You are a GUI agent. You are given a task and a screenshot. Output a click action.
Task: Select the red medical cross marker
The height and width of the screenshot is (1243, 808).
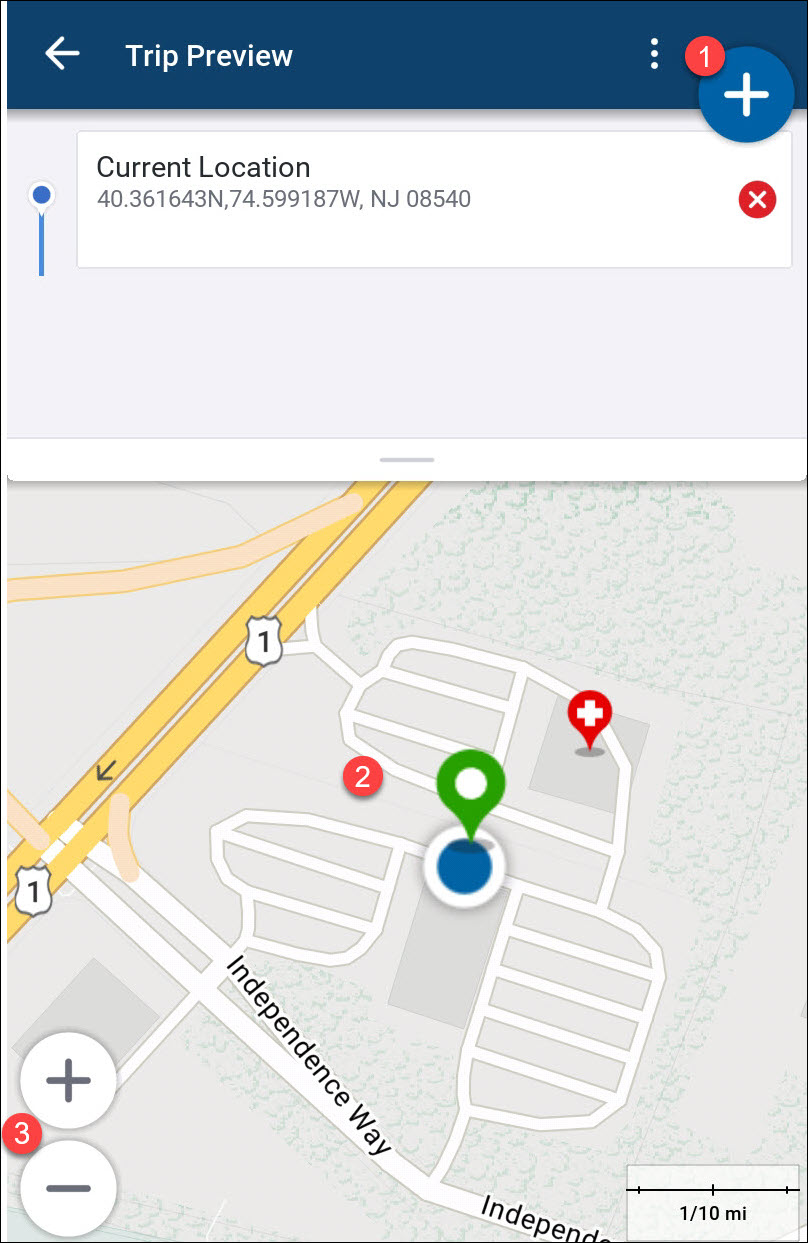pos(590,717)
